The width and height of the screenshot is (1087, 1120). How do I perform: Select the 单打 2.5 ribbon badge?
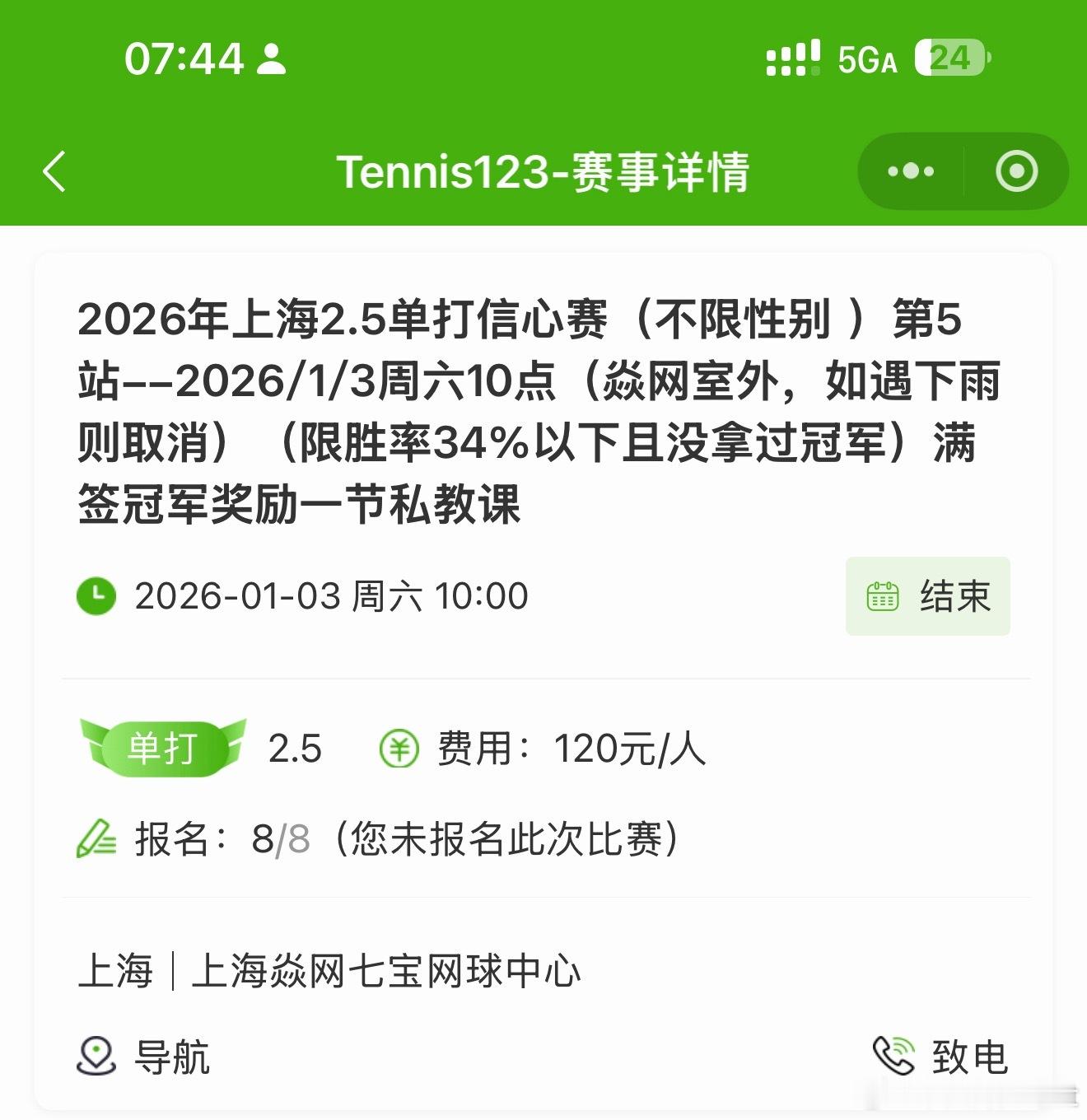pos(161,748)
